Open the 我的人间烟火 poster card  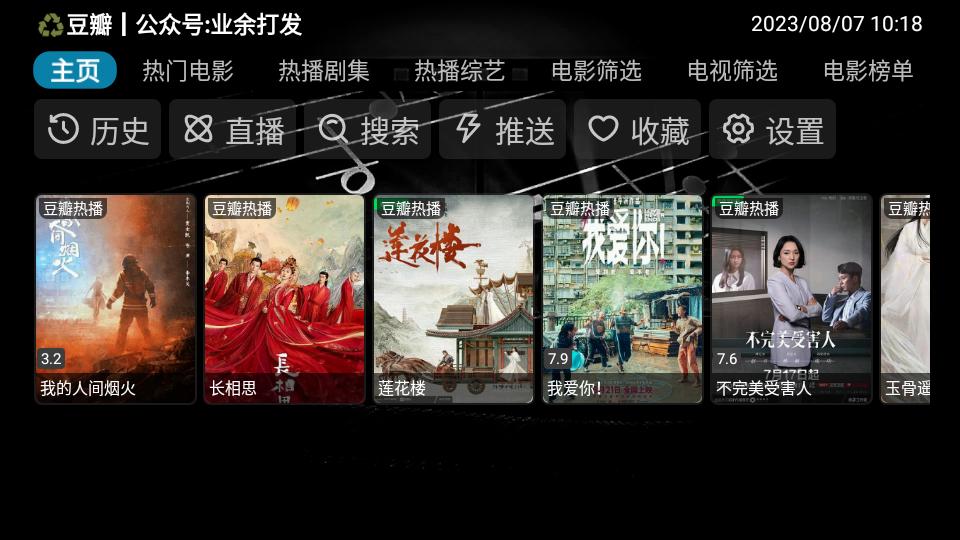116,298
